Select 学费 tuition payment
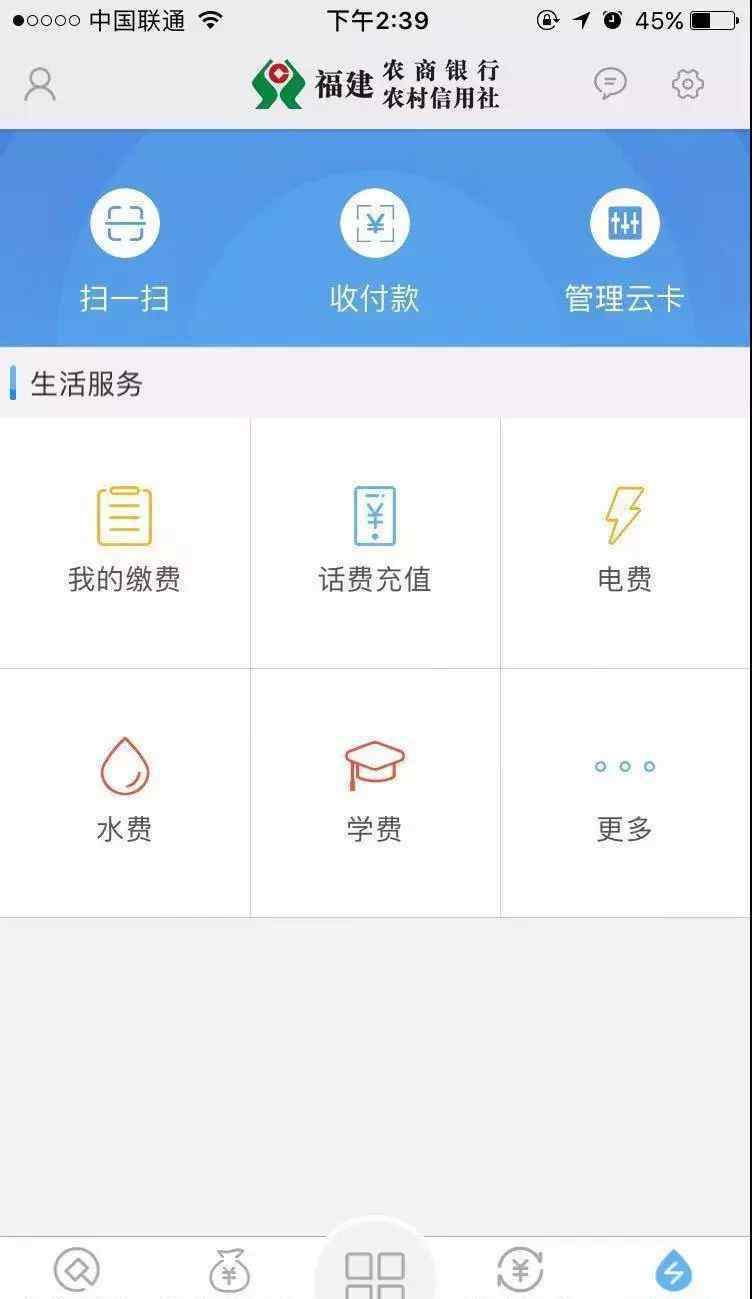752x1299 pixels. click(x=375, y=791)
